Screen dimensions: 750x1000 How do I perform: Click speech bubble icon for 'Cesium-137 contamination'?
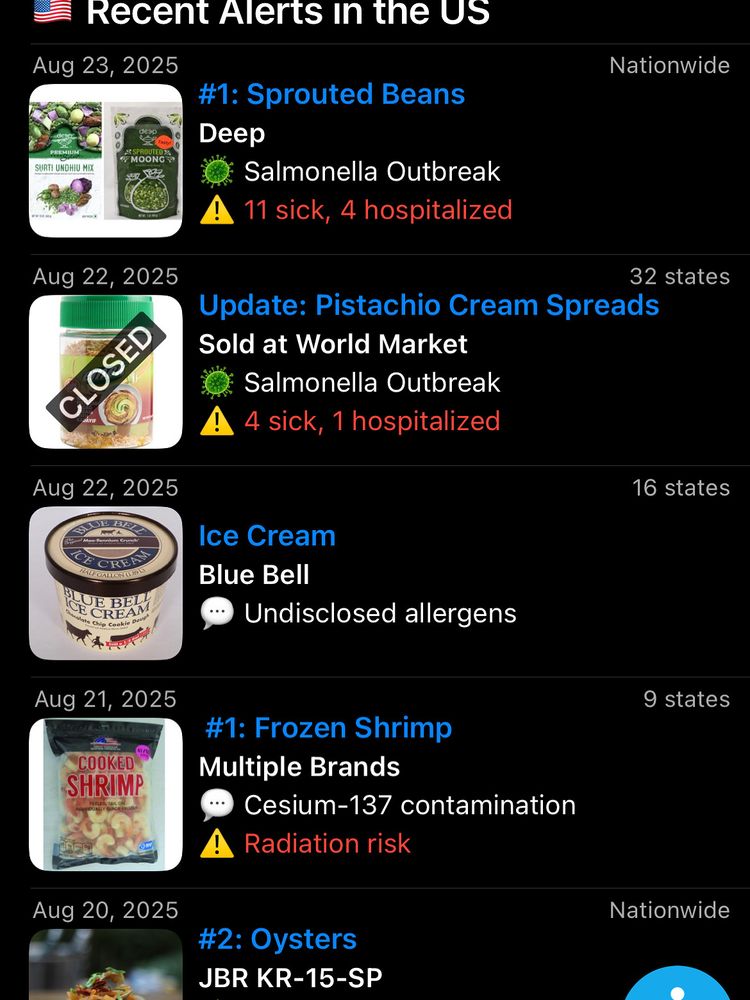coord(216,804)
